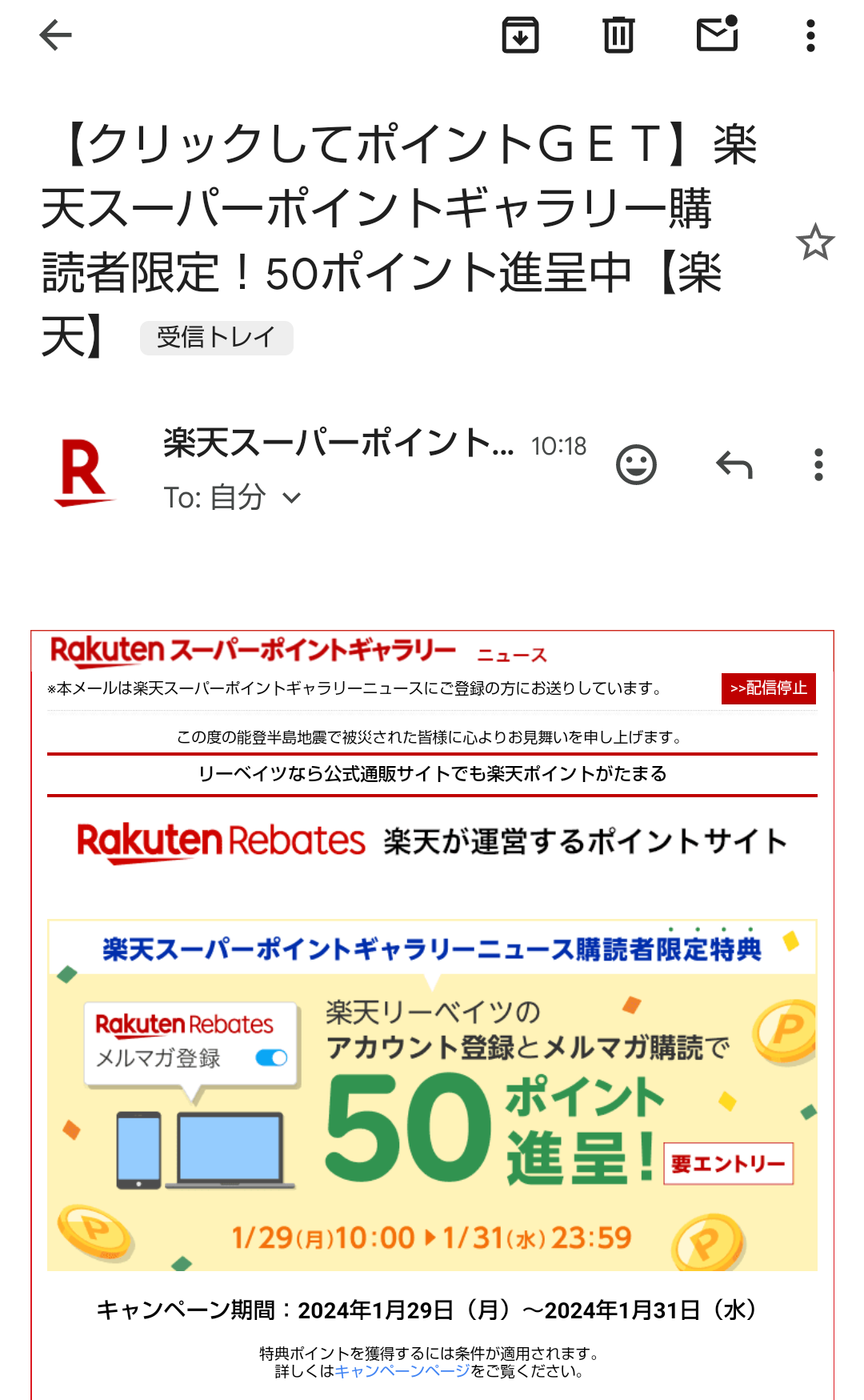This screenshot has width=864, height=1400.
Task: Expand the To: 自分 recipient details
Action: pos(292,498)
